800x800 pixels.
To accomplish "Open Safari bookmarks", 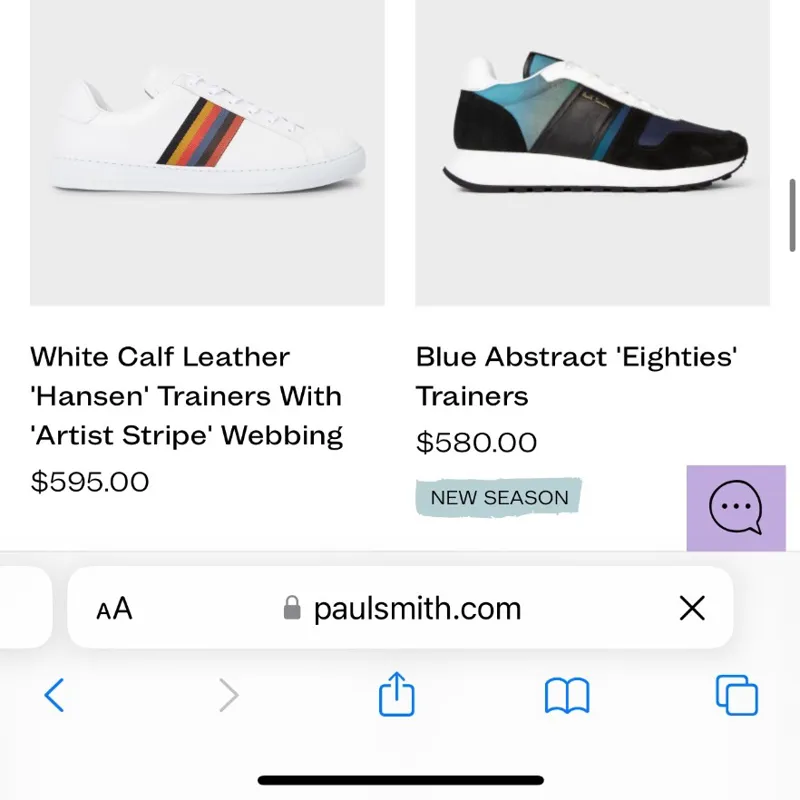I will click(x=567, y=695).
